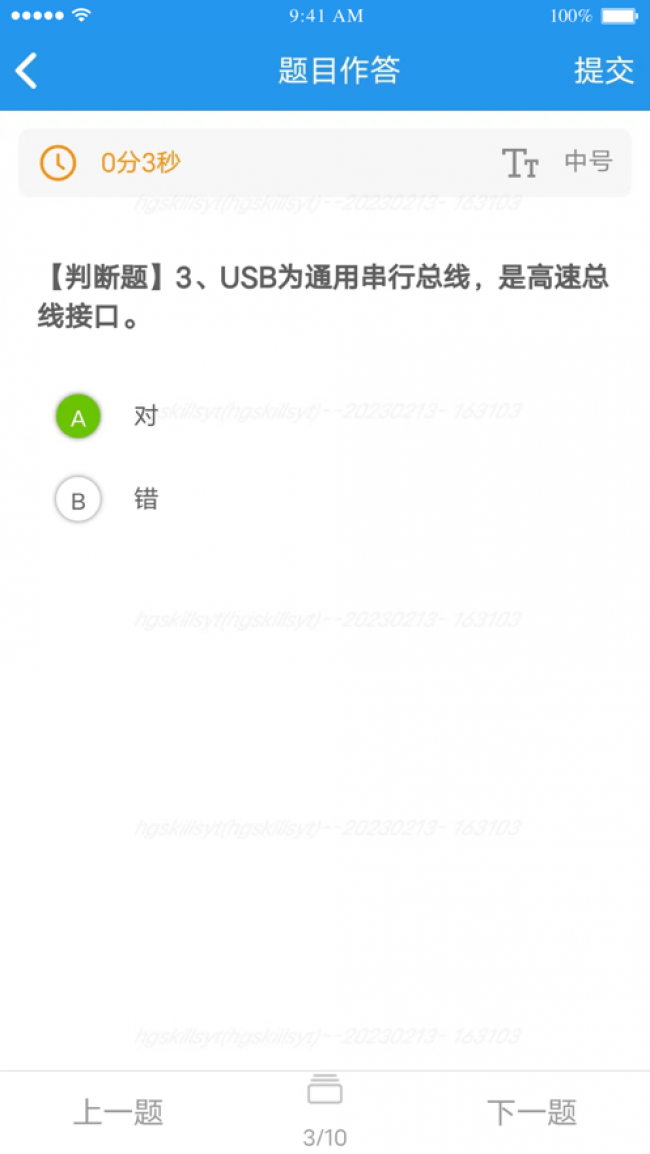Go back using the header arrow
Viewport: 650px width, 1154px height.
[27, 71]
